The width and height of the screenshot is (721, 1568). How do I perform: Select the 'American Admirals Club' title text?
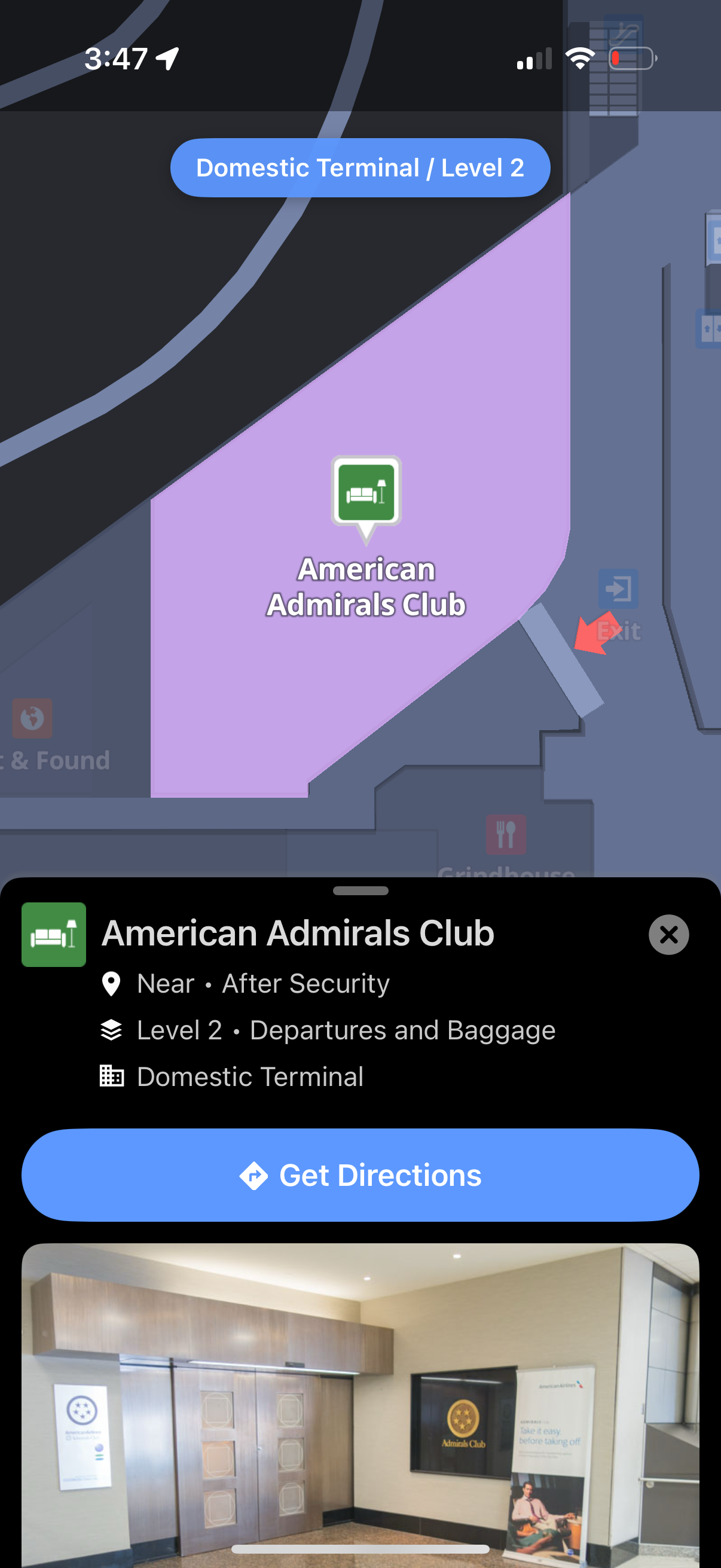pyautogui.click(x=299, y=933)
